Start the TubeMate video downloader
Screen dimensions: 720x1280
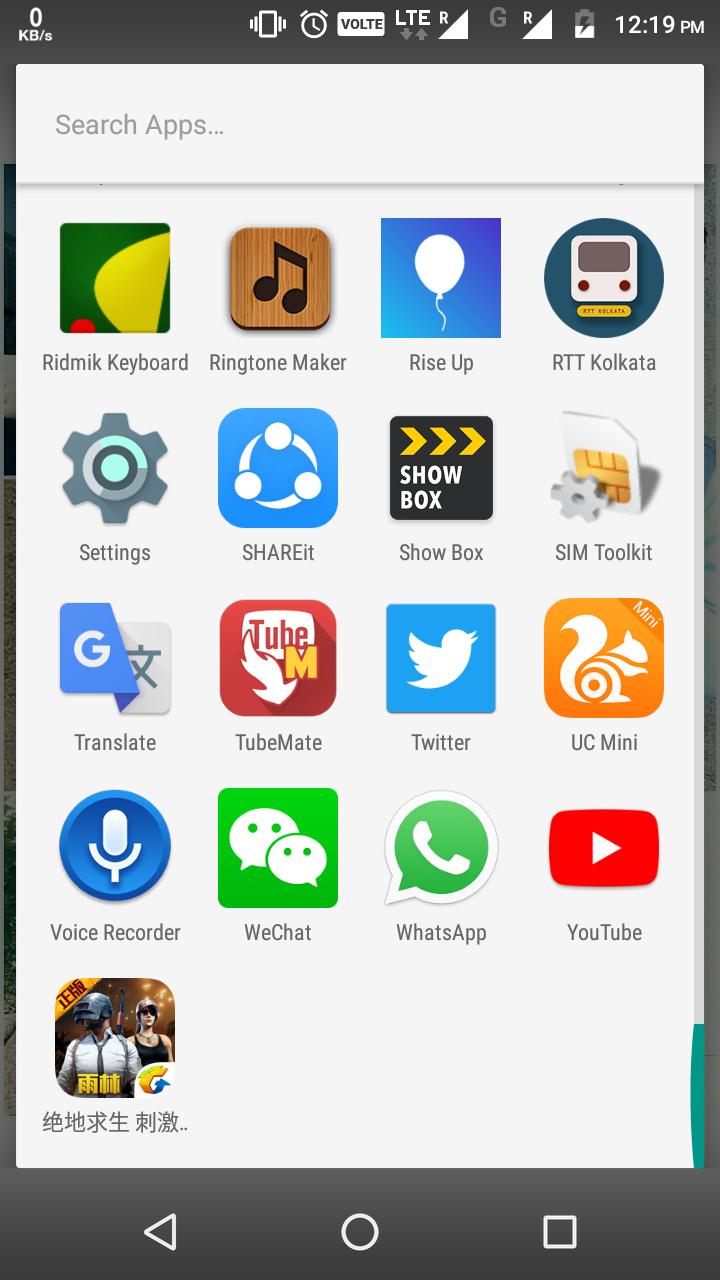point(277,658)
